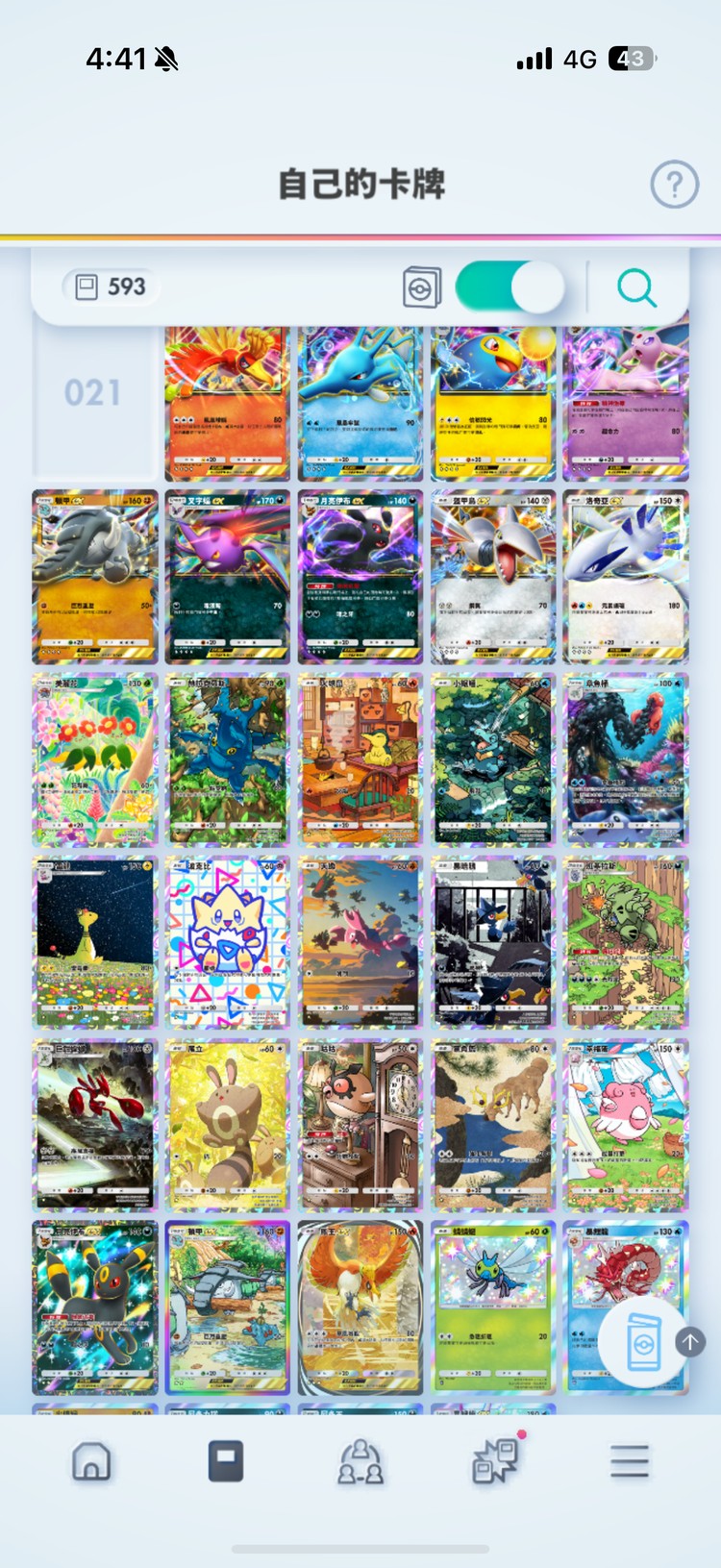Open the floating booster pack button
The width and height of the screenshot is (721, 1568).
click(640, 1343)
